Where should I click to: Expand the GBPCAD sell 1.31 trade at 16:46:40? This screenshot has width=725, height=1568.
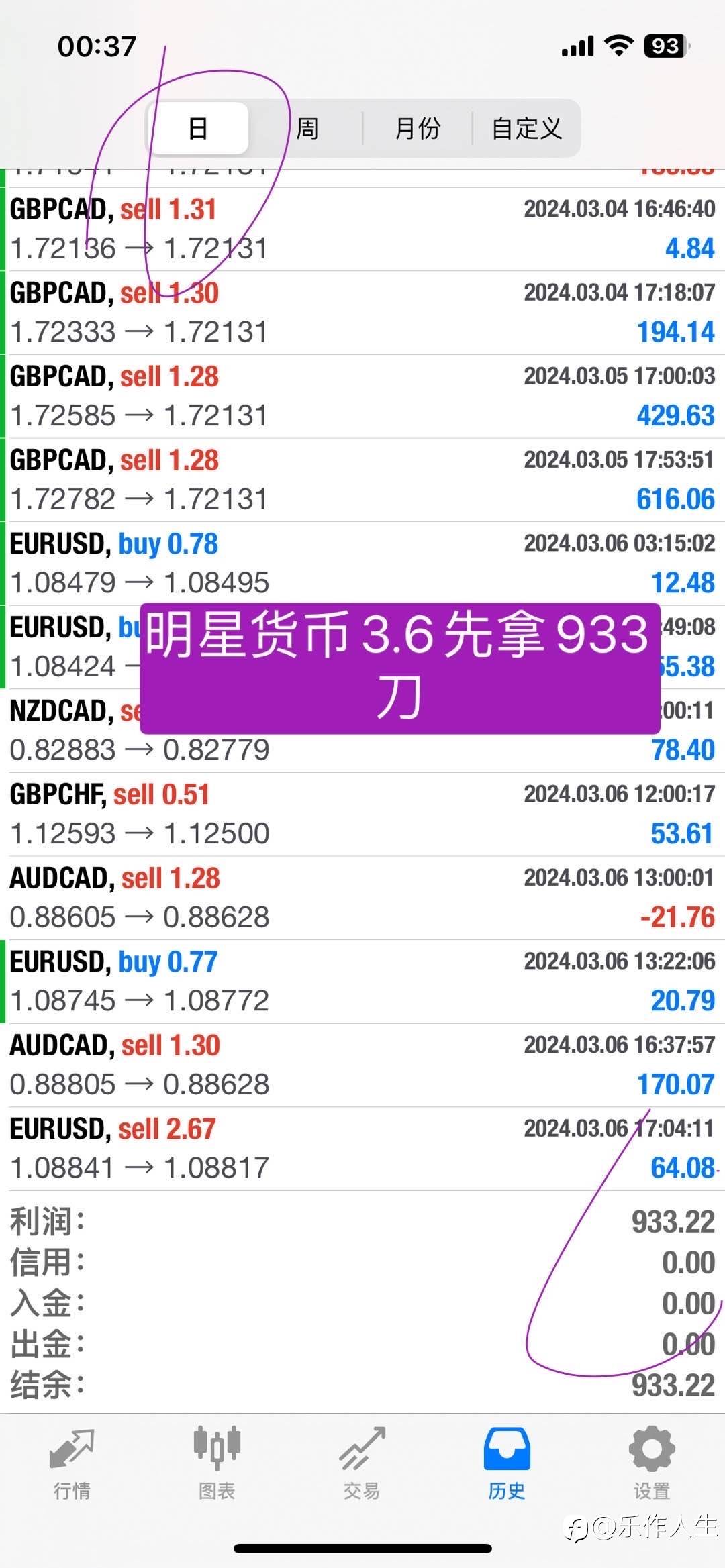pyautogui.click(x=362, y=229)
